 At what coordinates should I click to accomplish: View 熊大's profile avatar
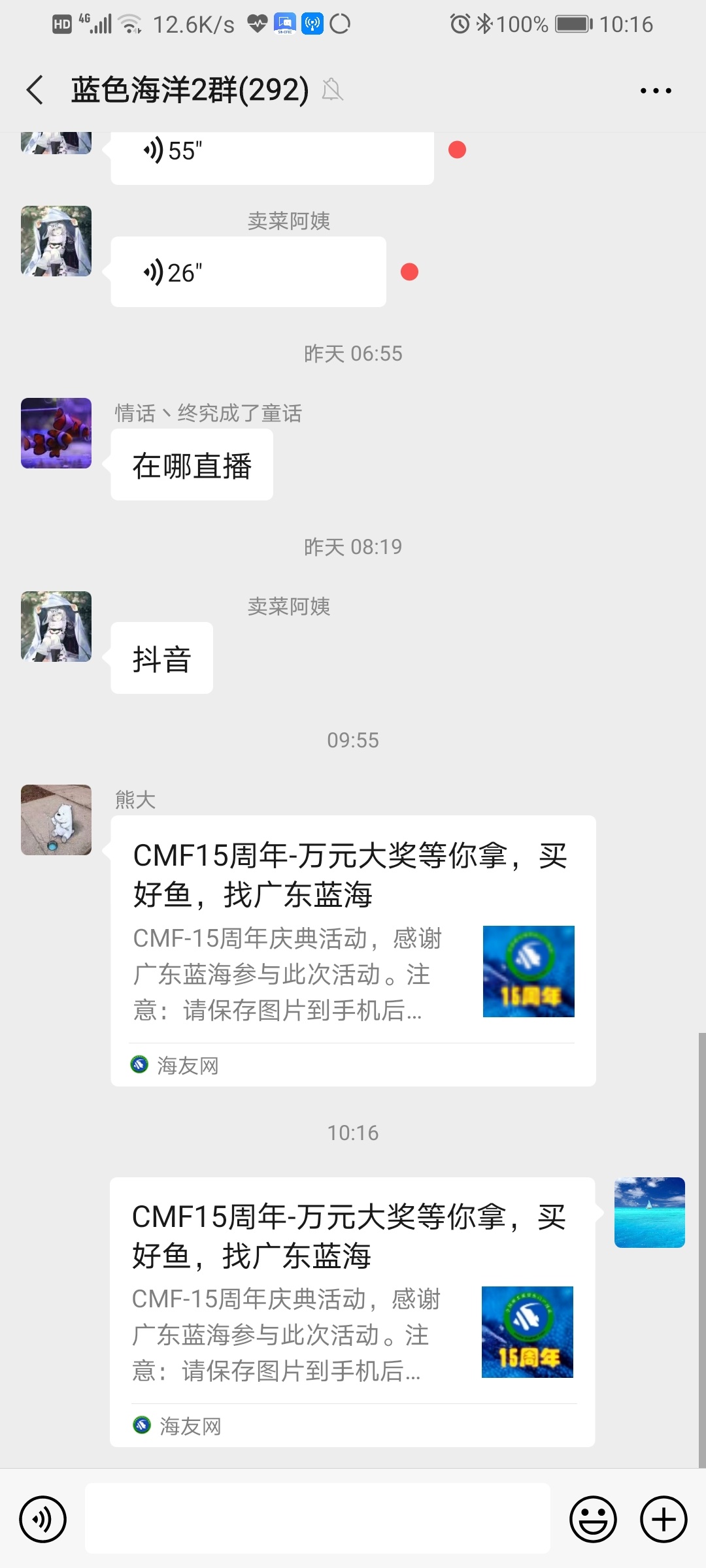56,820
